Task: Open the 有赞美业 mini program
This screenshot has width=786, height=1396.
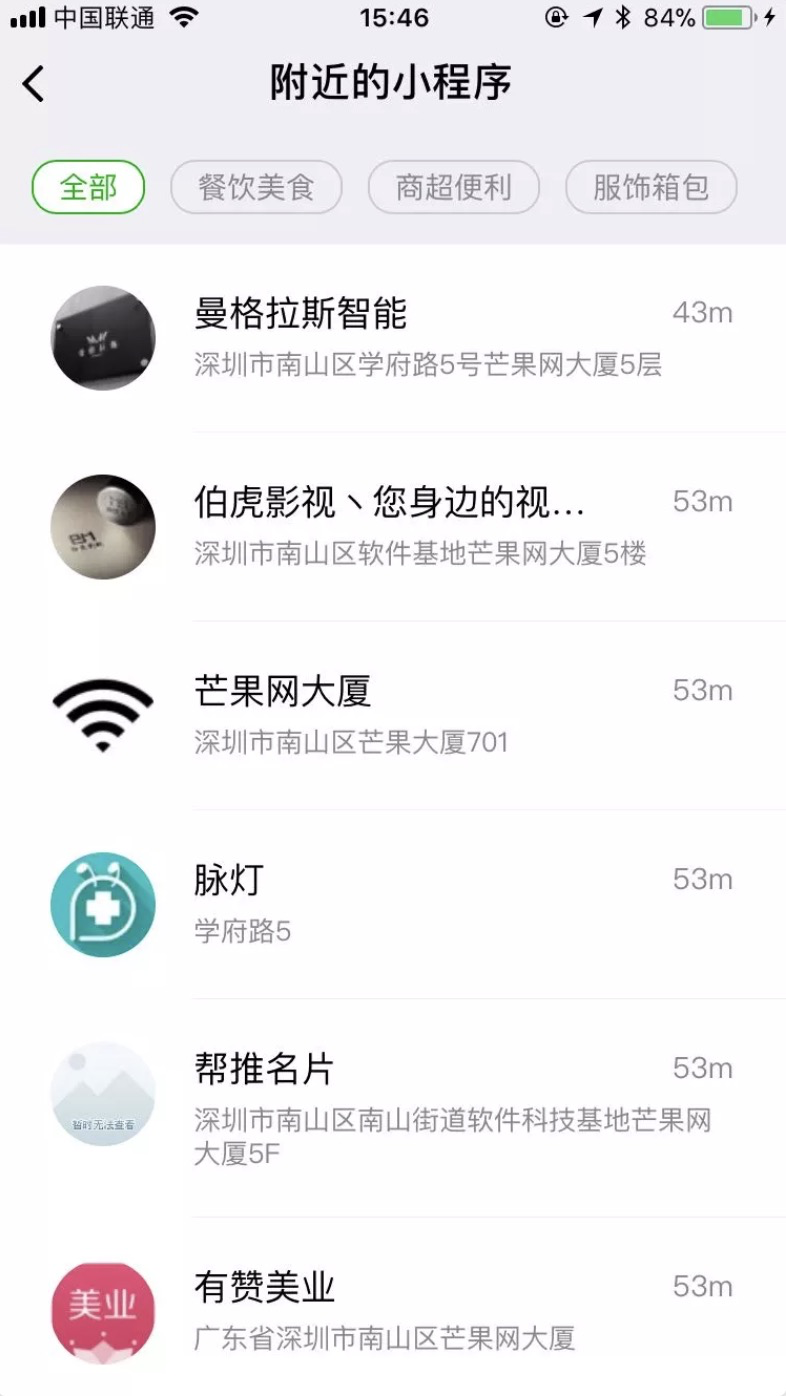Action: click(262, 1287)
